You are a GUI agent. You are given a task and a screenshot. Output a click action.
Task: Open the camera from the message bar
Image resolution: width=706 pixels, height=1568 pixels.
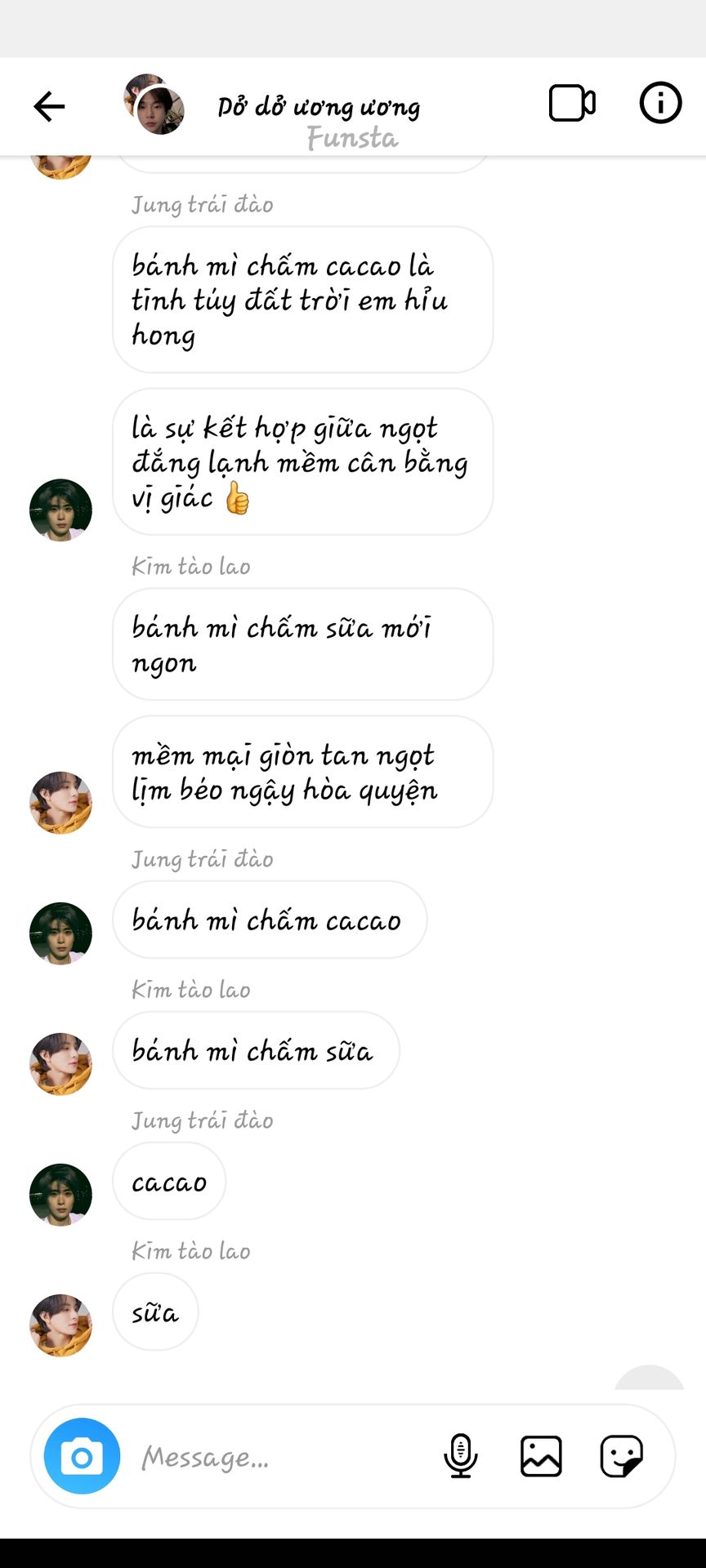pos(82,1456)
